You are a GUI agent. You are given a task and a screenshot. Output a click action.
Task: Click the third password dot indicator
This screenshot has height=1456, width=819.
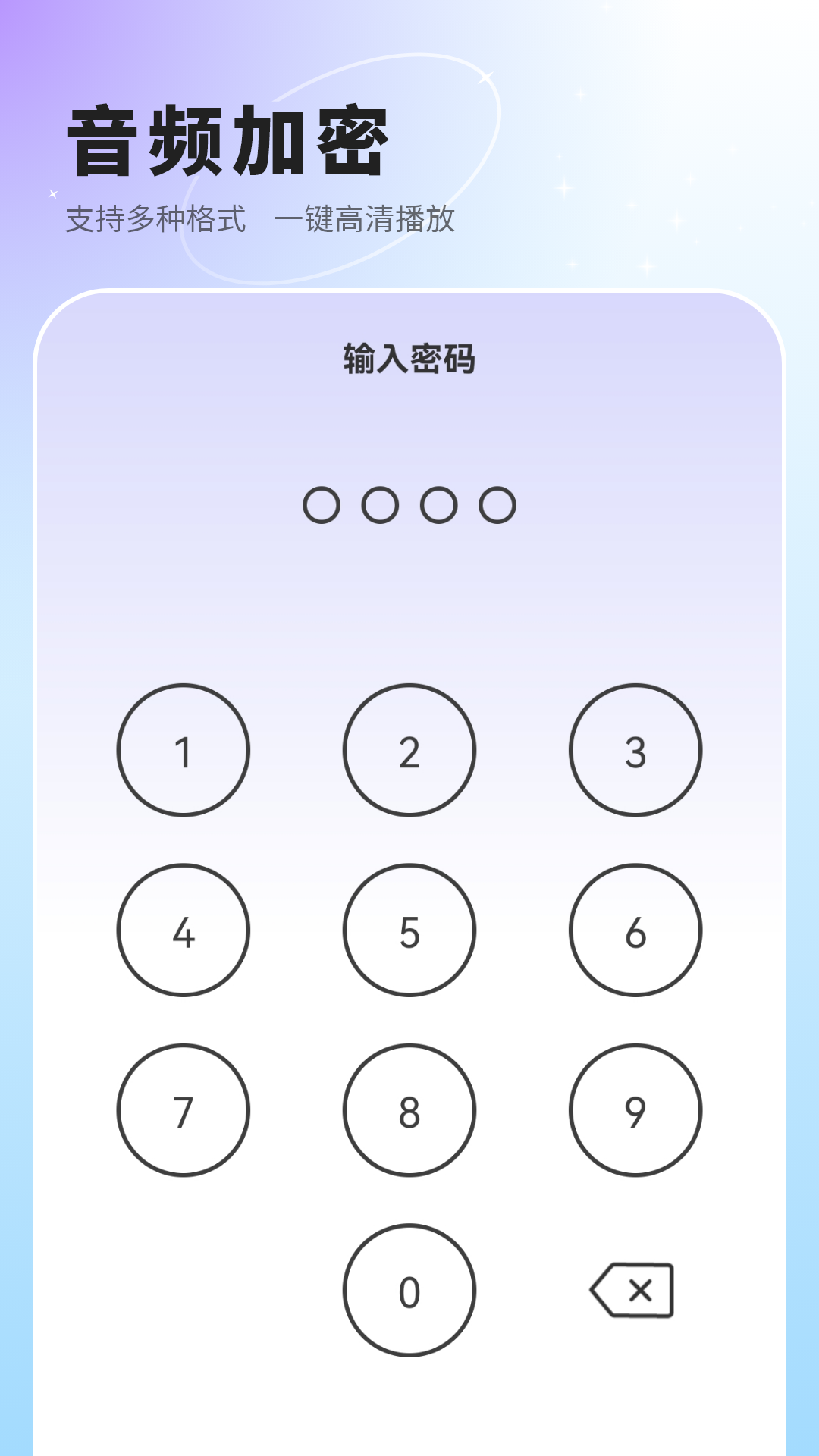click(x=438, y=504)
